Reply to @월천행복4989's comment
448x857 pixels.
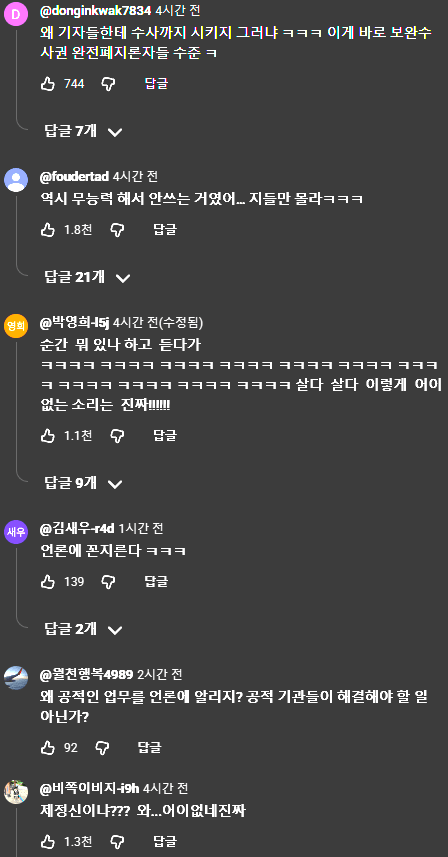point(149,748)
